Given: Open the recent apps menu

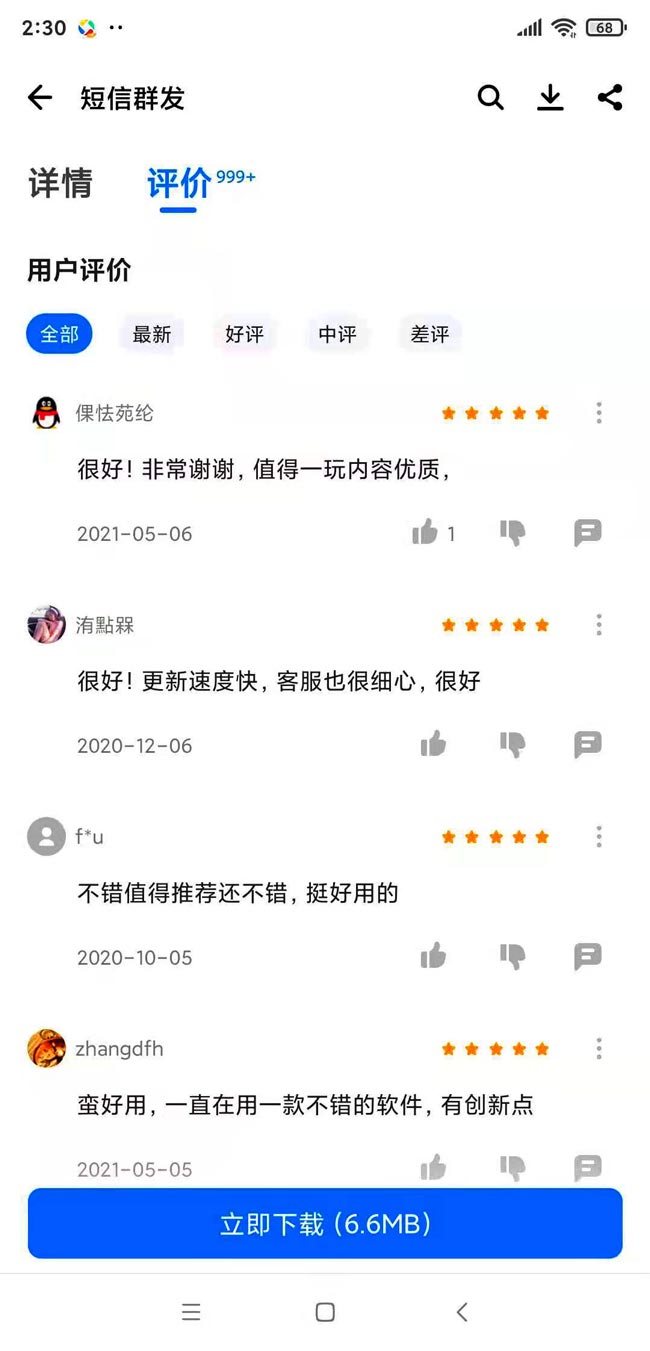Looking at the screenshot, I should (191, 1312).
